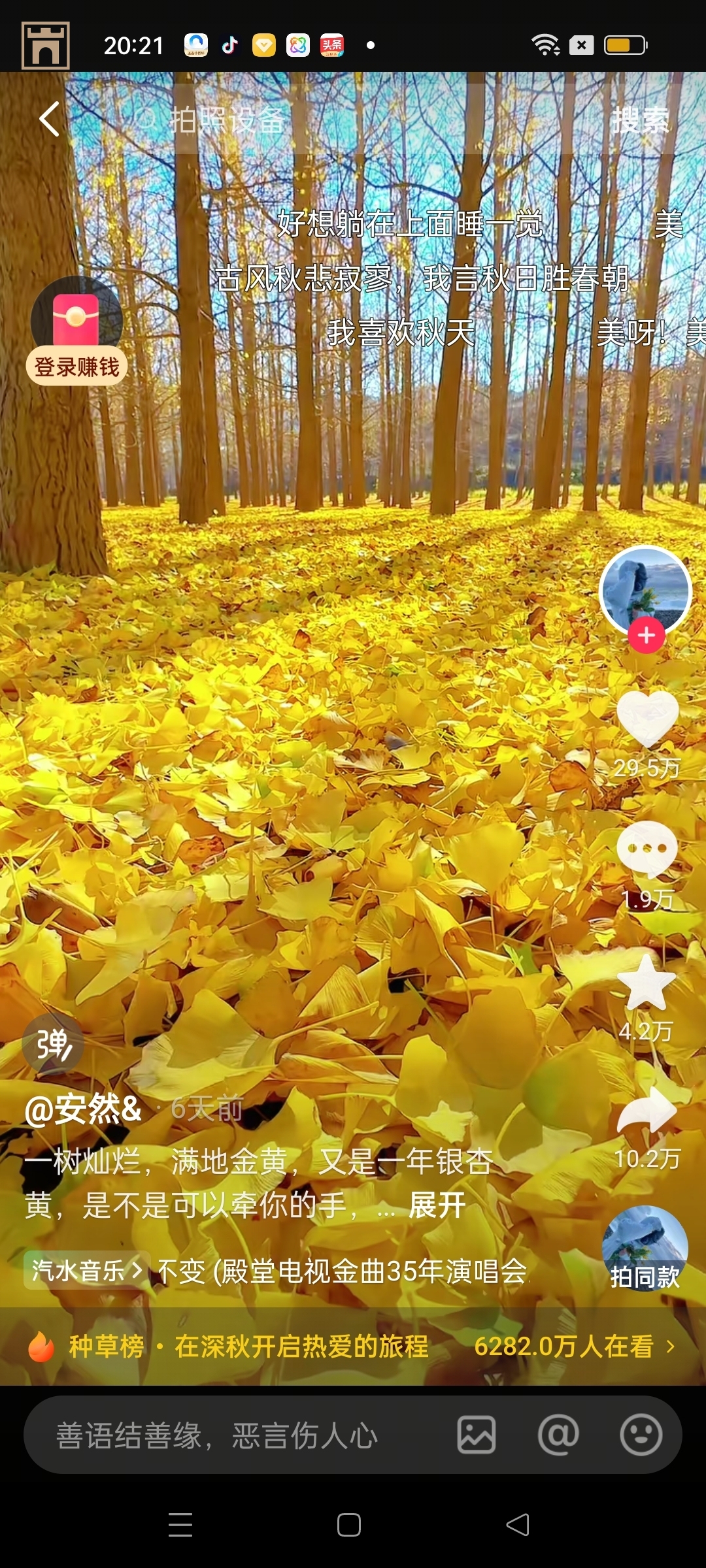Screen dimensions: 706x1568
Task: Follow the creator with the plus button
Action: point(647,635)
